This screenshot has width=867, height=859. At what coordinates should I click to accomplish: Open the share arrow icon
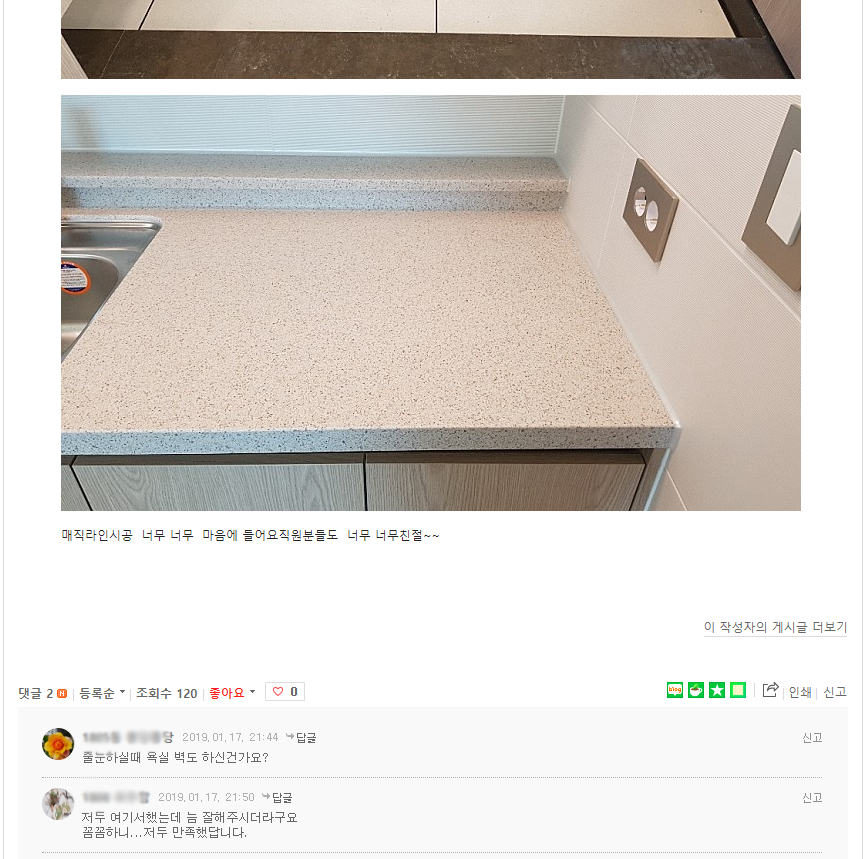pyautogui.click(x=770, y=690)
